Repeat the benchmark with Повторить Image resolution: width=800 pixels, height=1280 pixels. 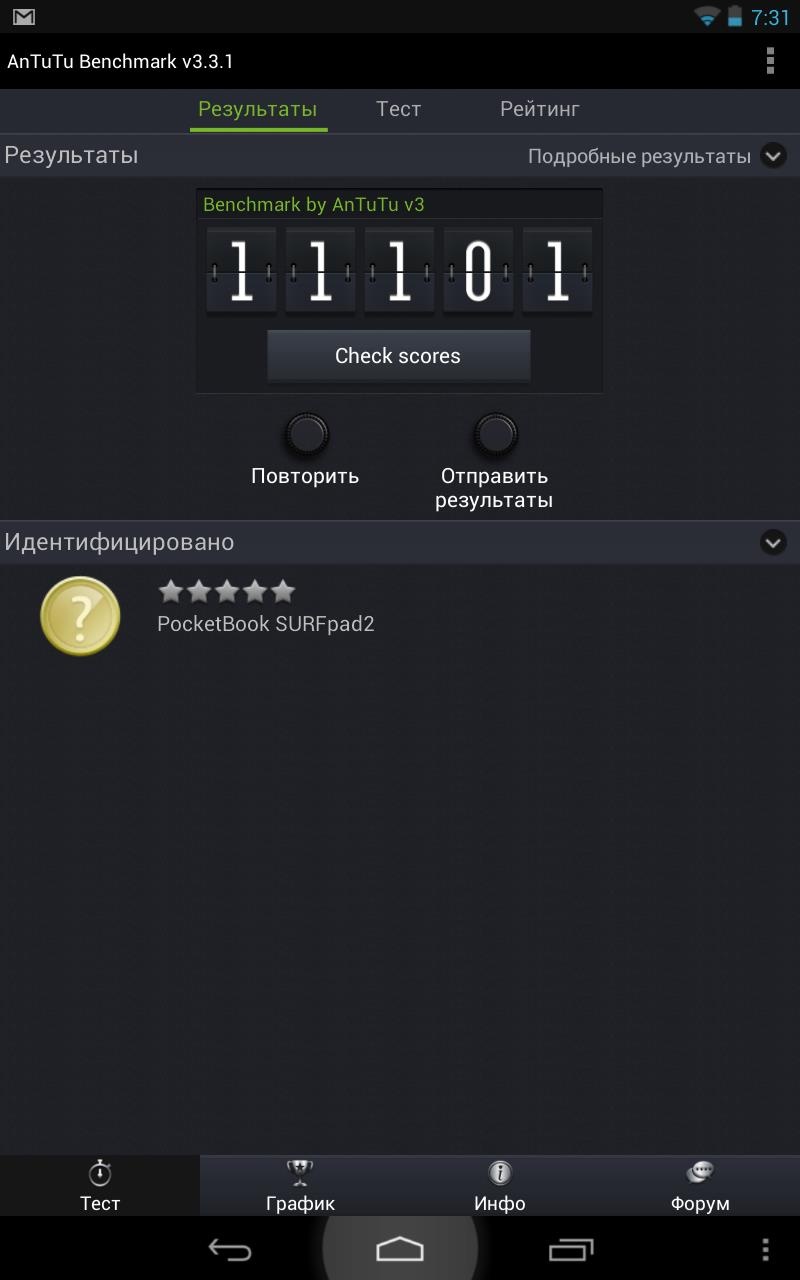[x=305, y=436]
